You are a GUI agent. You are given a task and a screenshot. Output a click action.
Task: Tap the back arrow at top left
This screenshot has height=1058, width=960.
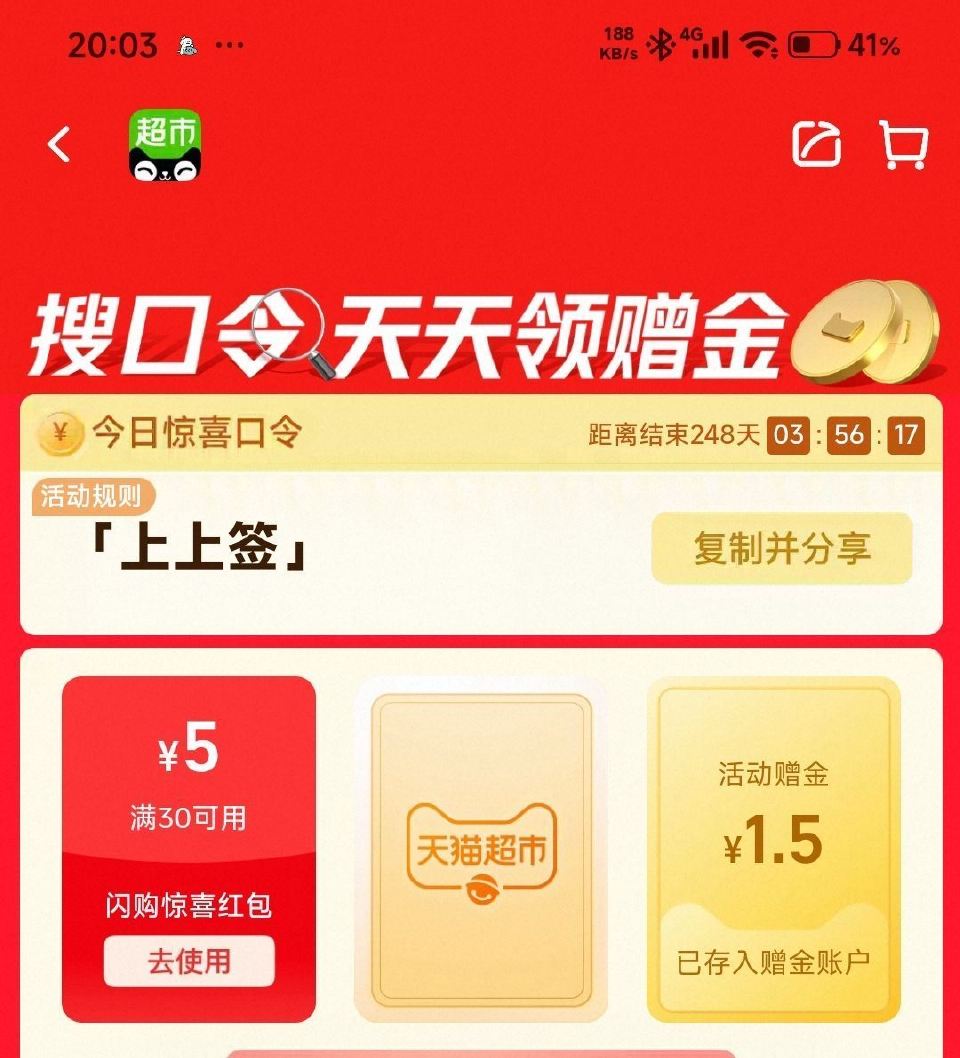coord(57,143)
